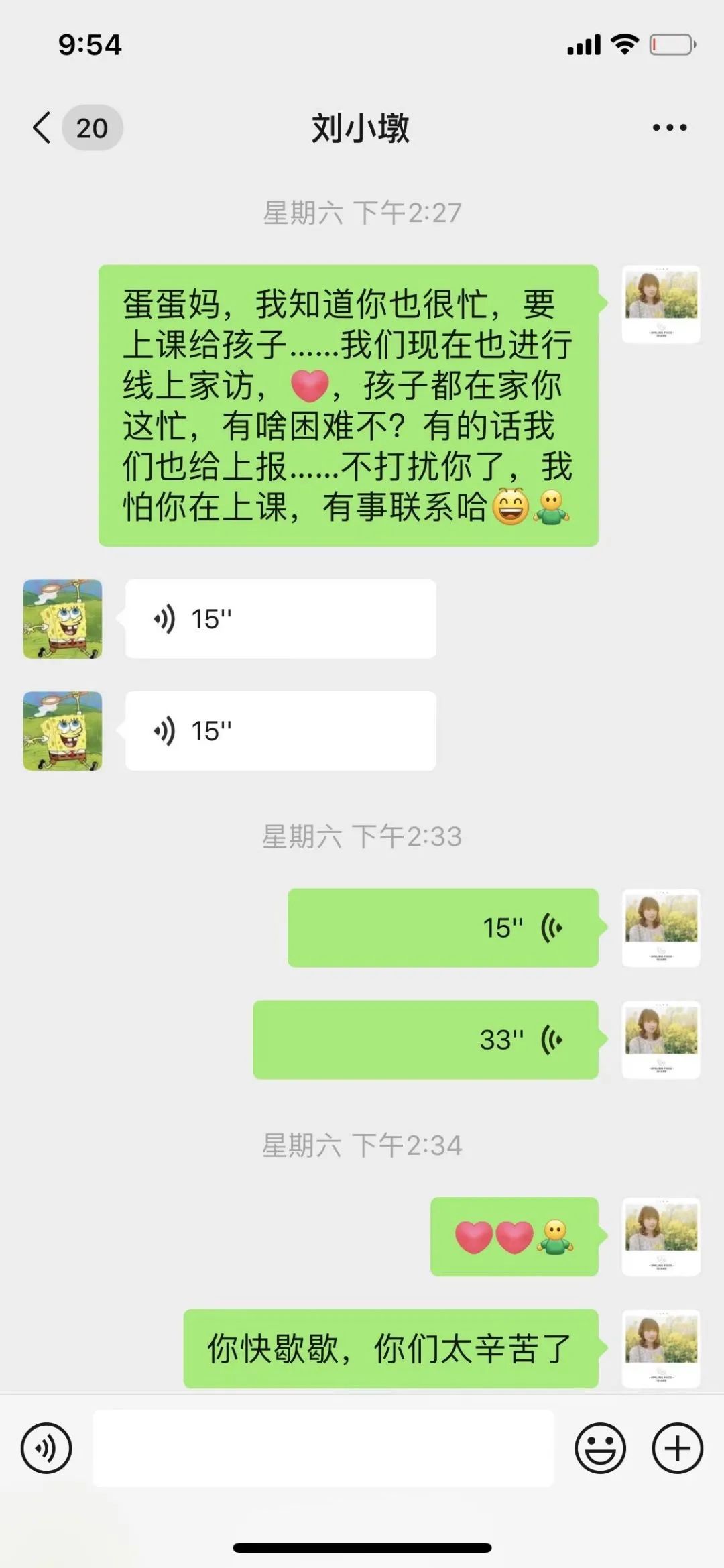
Task: Play the sent 15'' voice message
Action: click(442, 929)
